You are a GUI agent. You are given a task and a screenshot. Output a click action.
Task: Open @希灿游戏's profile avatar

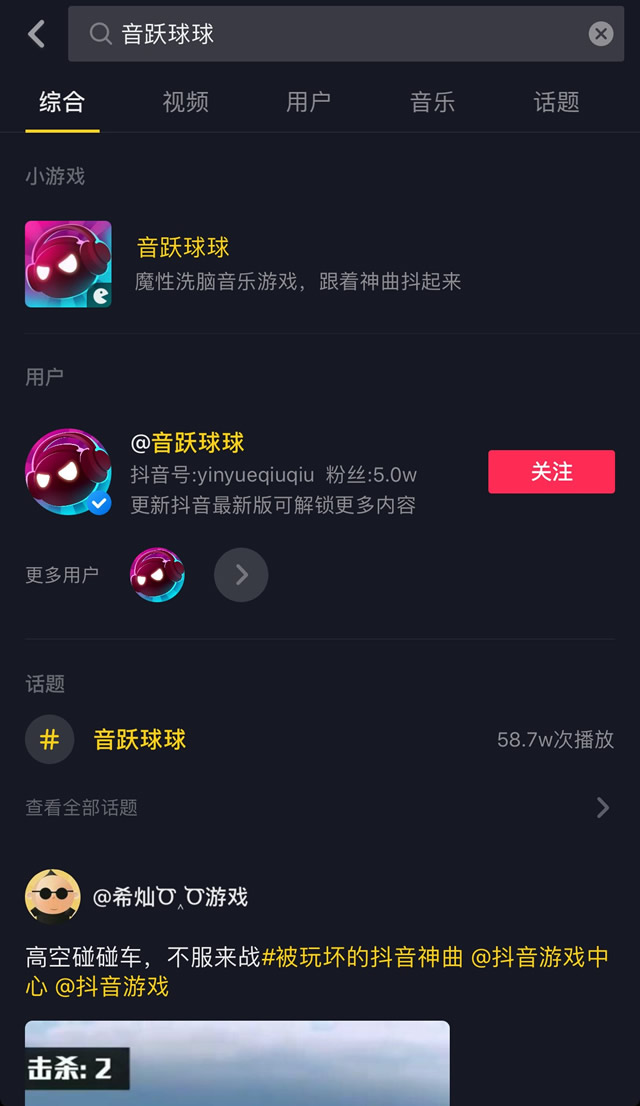52,897
